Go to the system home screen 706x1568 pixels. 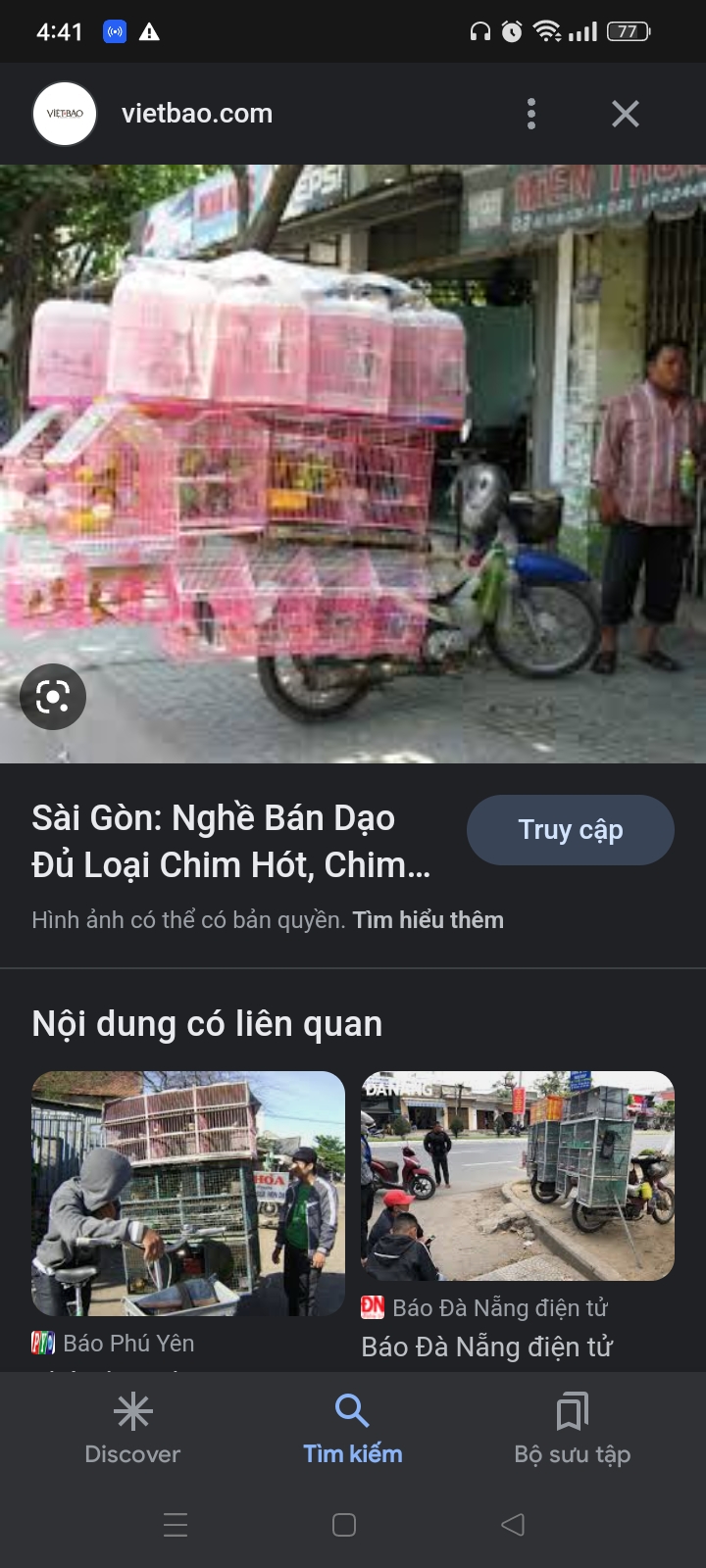click(x=344, y=1524)
